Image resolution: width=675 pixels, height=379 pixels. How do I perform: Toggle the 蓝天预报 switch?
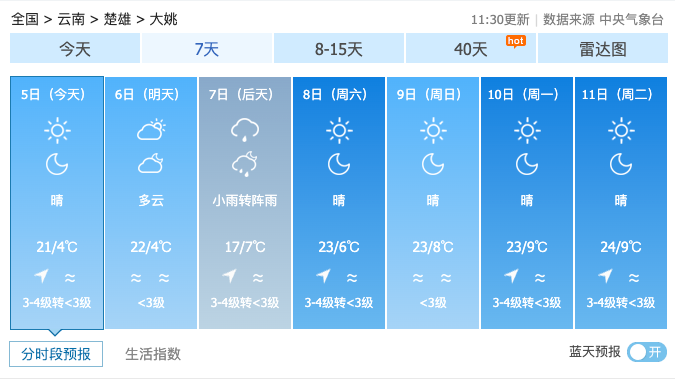tap(647, 352)
